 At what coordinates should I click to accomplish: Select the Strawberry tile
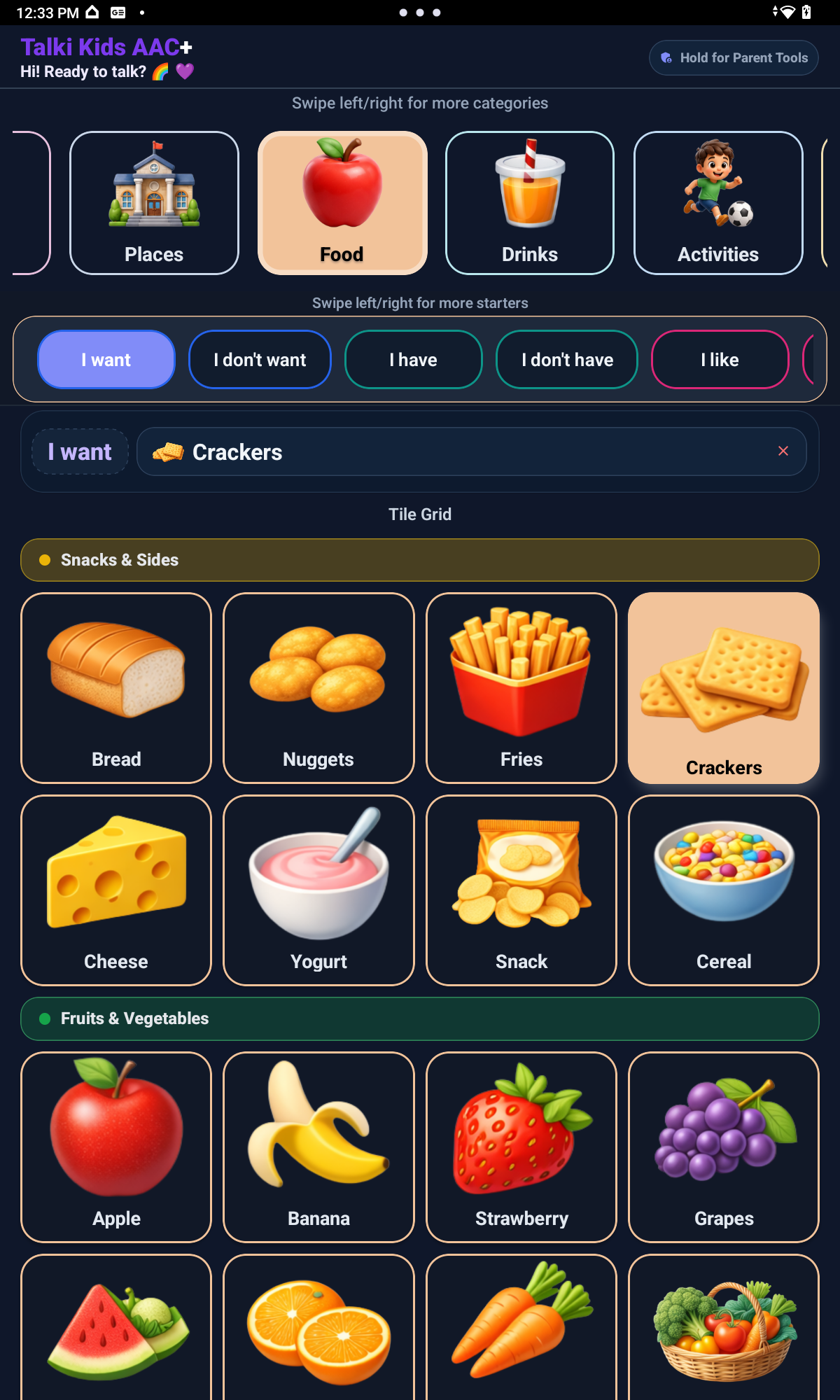[x=521, y=1147]
